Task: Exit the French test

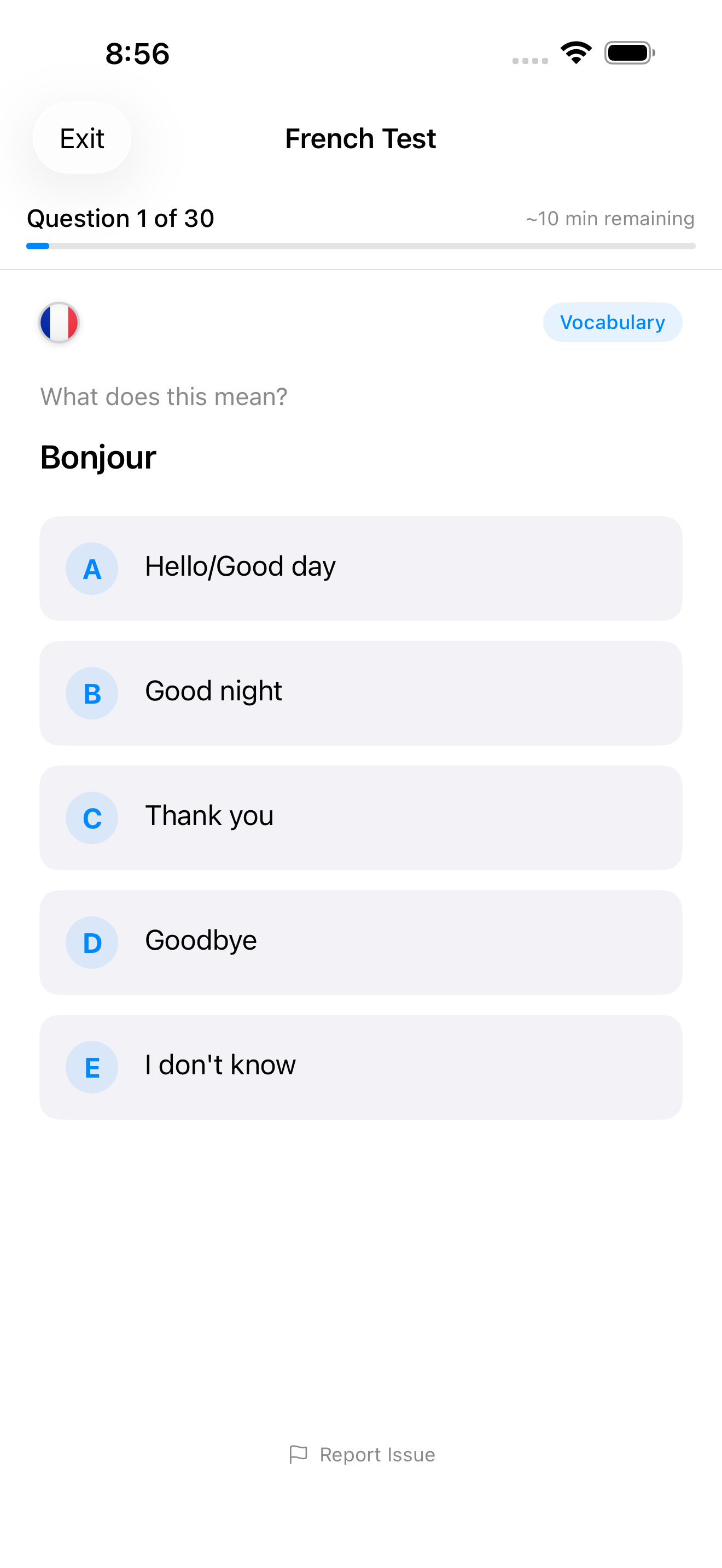Action: pyautogui.click(x=81, y=138)
